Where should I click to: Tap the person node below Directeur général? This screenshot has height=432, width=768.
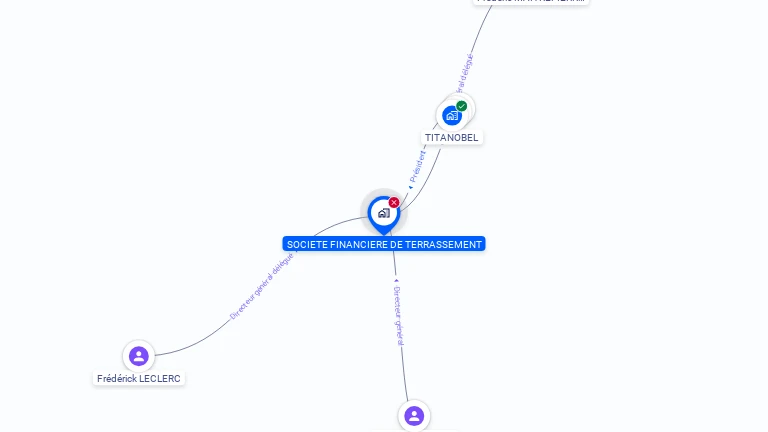pyautogui.click(x=414, y=416)
